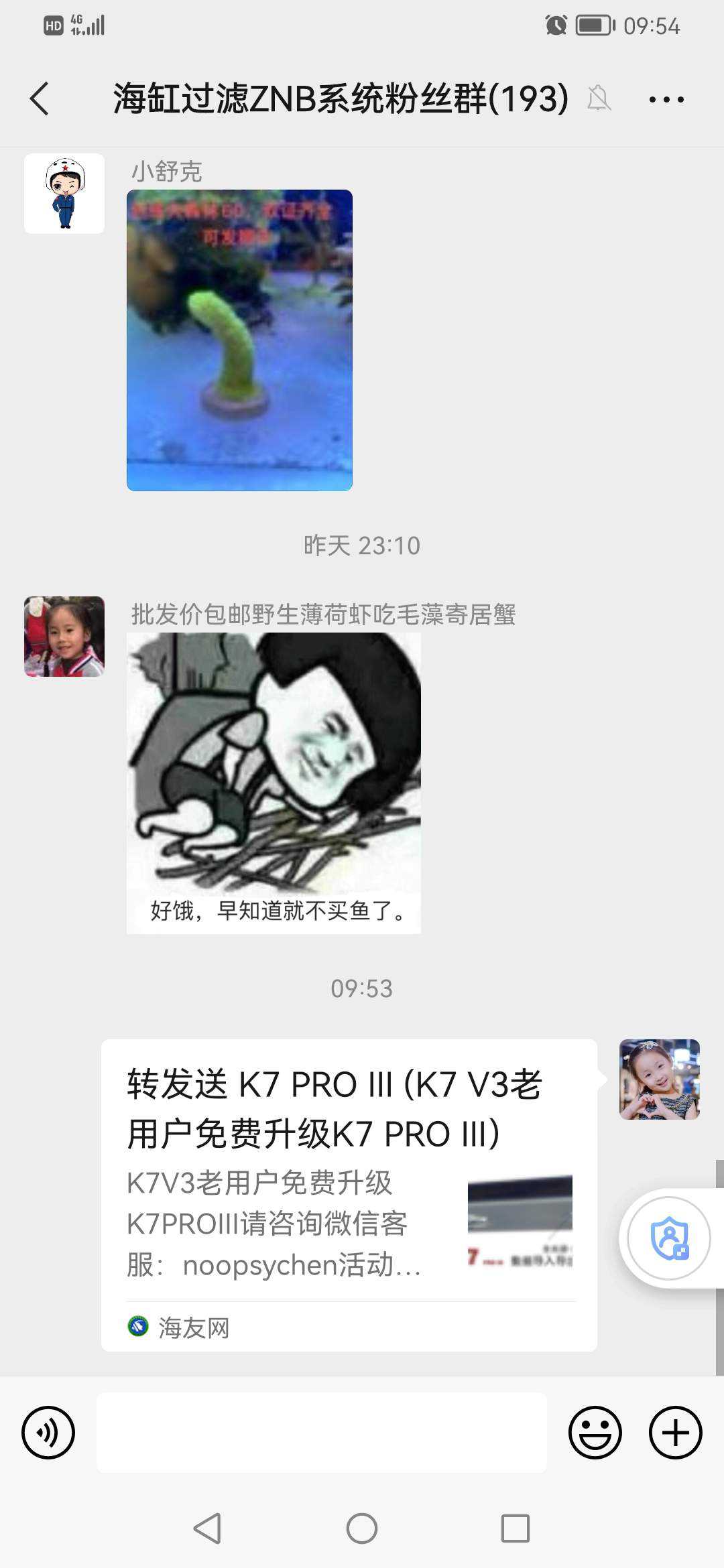Switch to voice message input
724x1568 pixels.
click(48, 1433)
